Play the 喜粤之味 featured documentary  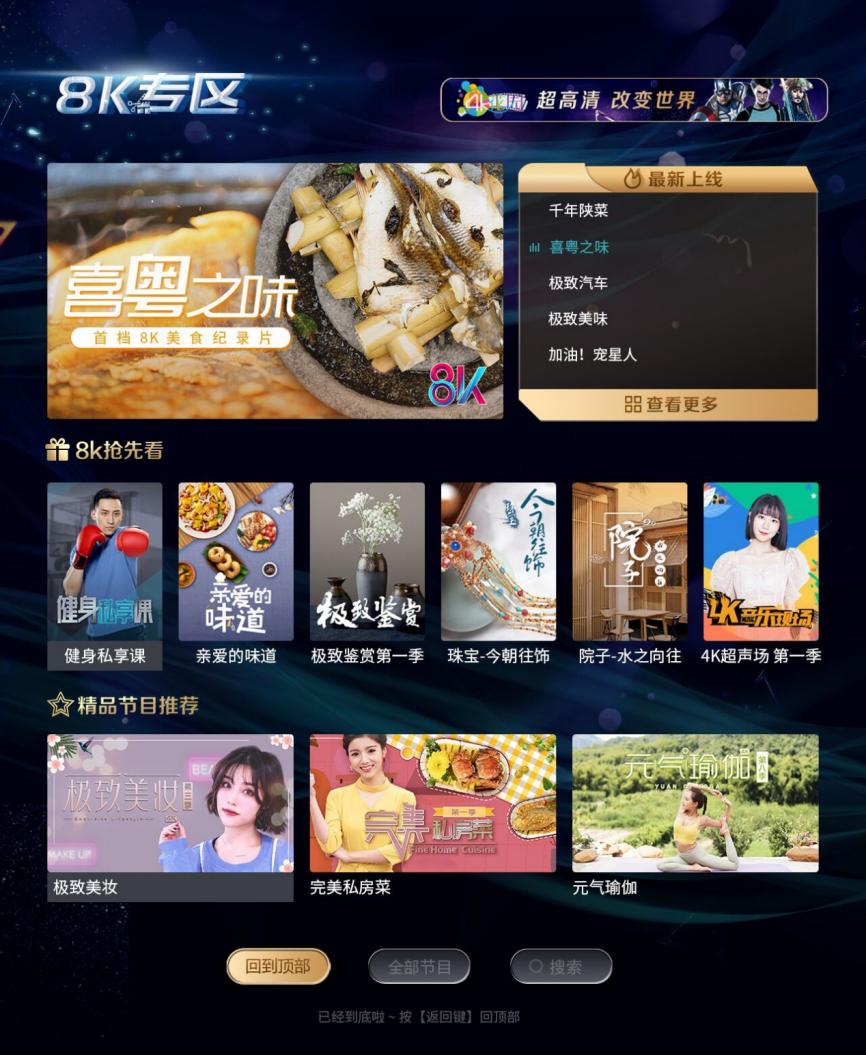[x=275, y=291]
